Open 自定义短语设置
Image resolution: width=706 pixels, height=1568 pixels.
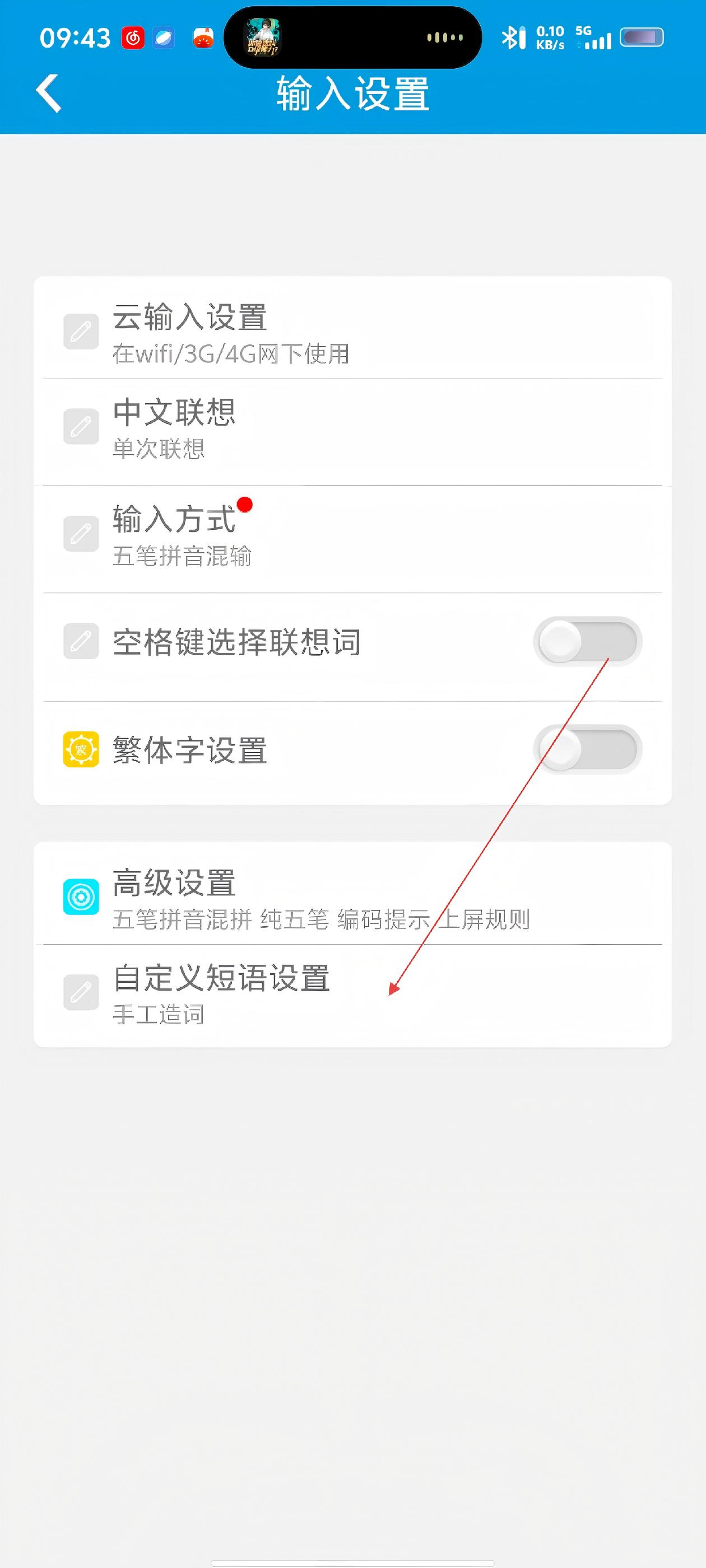pos(352,993)
